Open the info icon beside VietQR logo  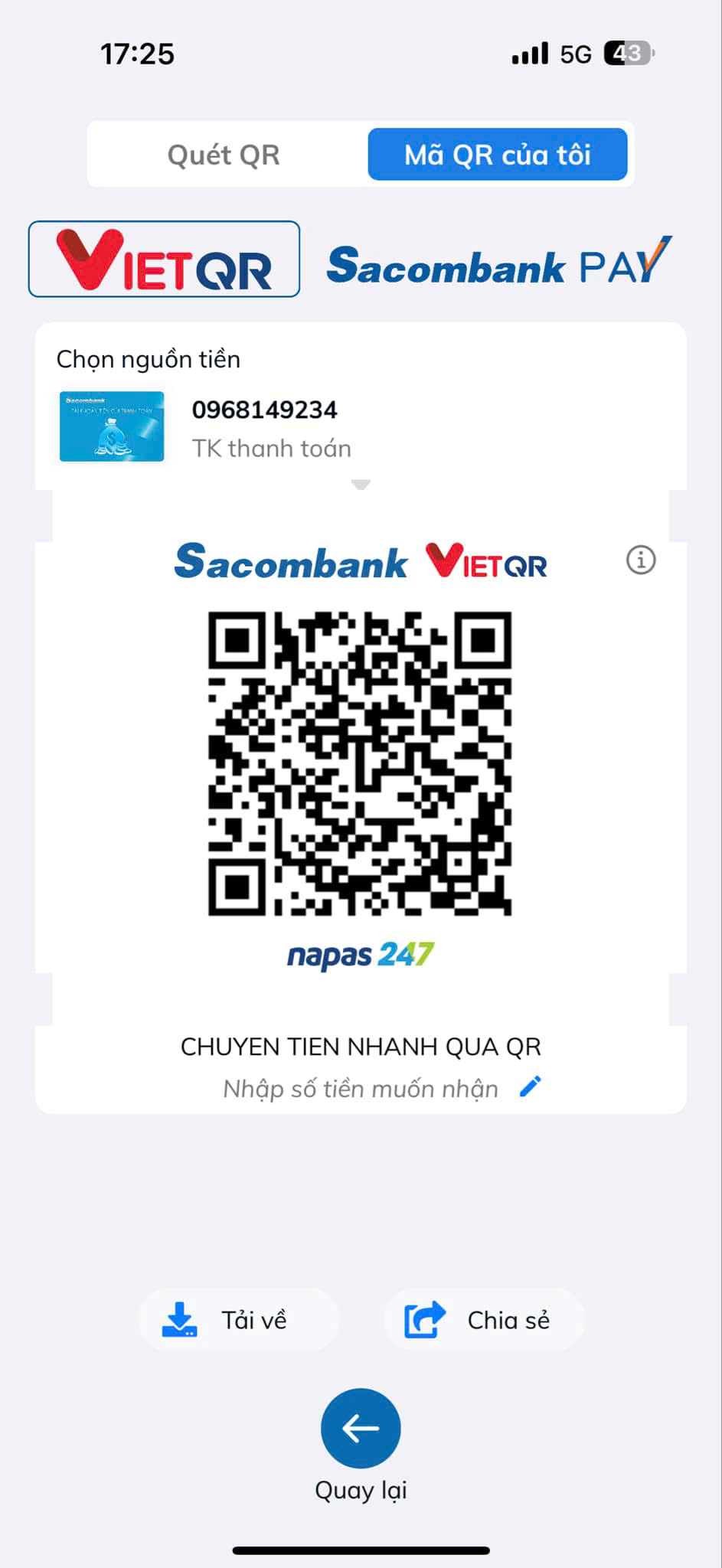coord(641,560)
